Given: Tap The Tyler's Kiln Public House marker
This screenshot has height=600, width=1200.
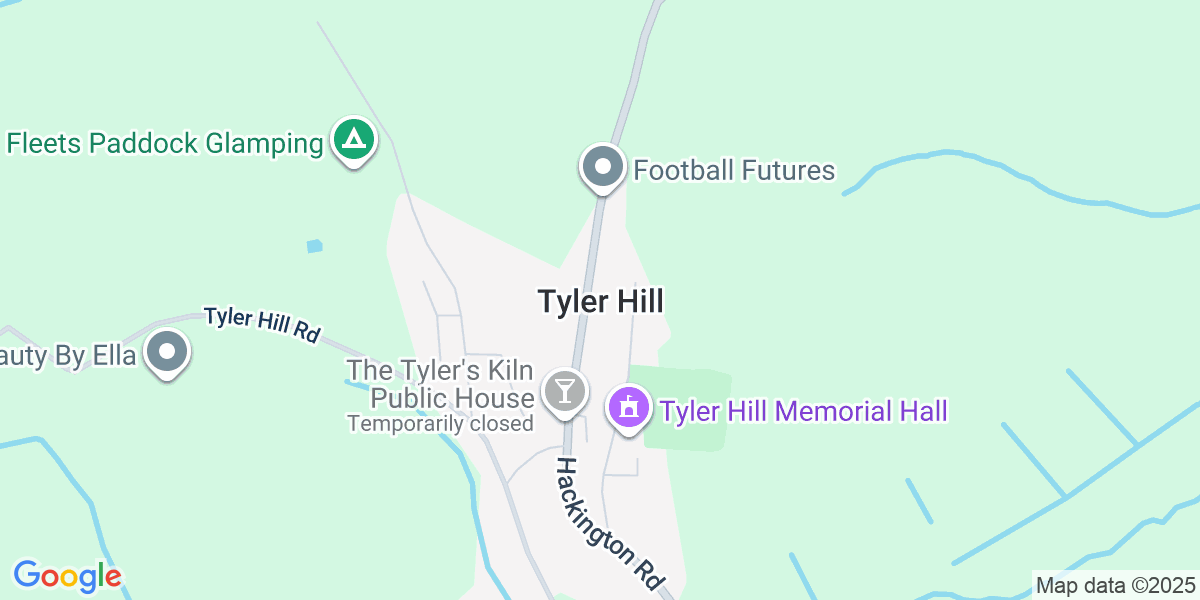Looking at the screenshot, I should [x=565, y=390].
